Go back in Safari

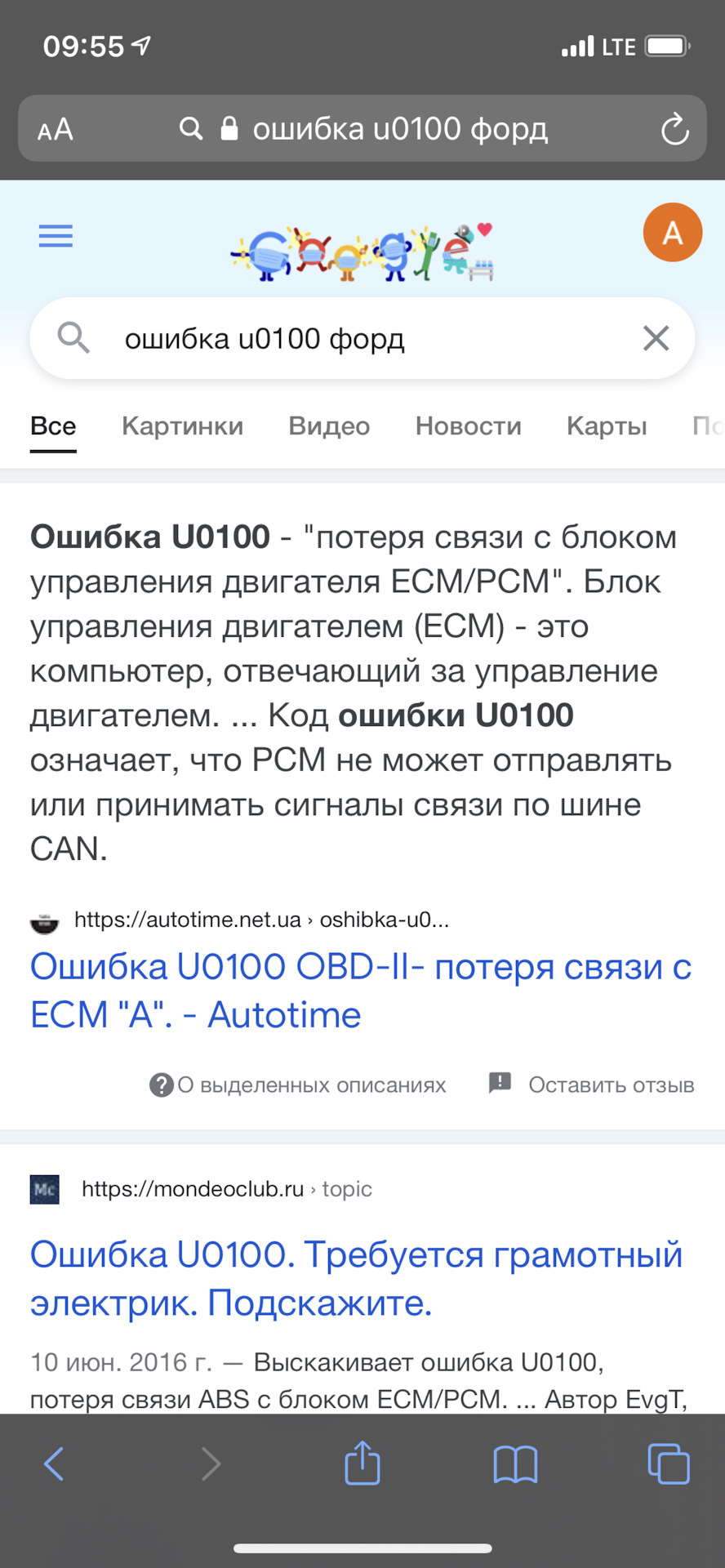click(54, 1463)
